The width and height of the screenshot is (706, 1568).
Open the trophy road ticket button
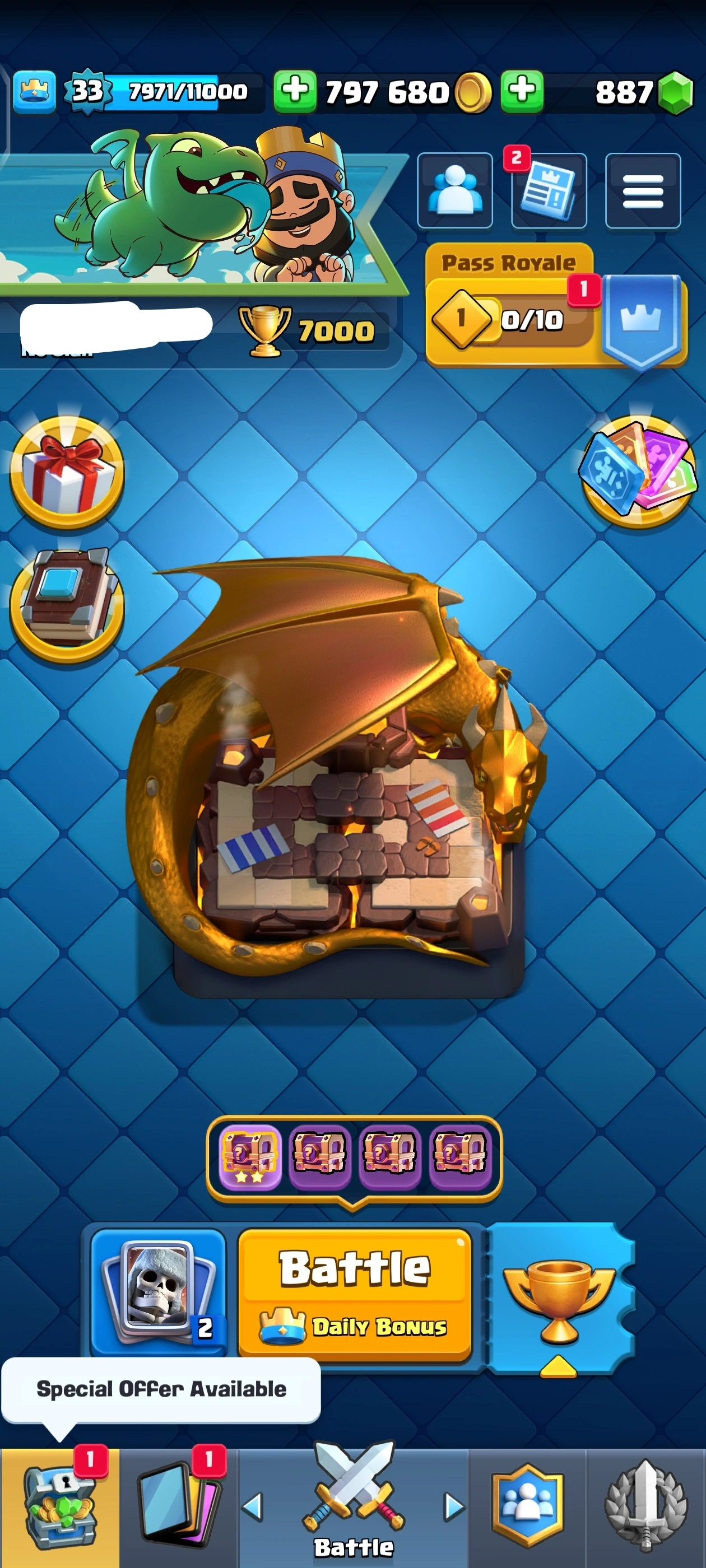559,1296
